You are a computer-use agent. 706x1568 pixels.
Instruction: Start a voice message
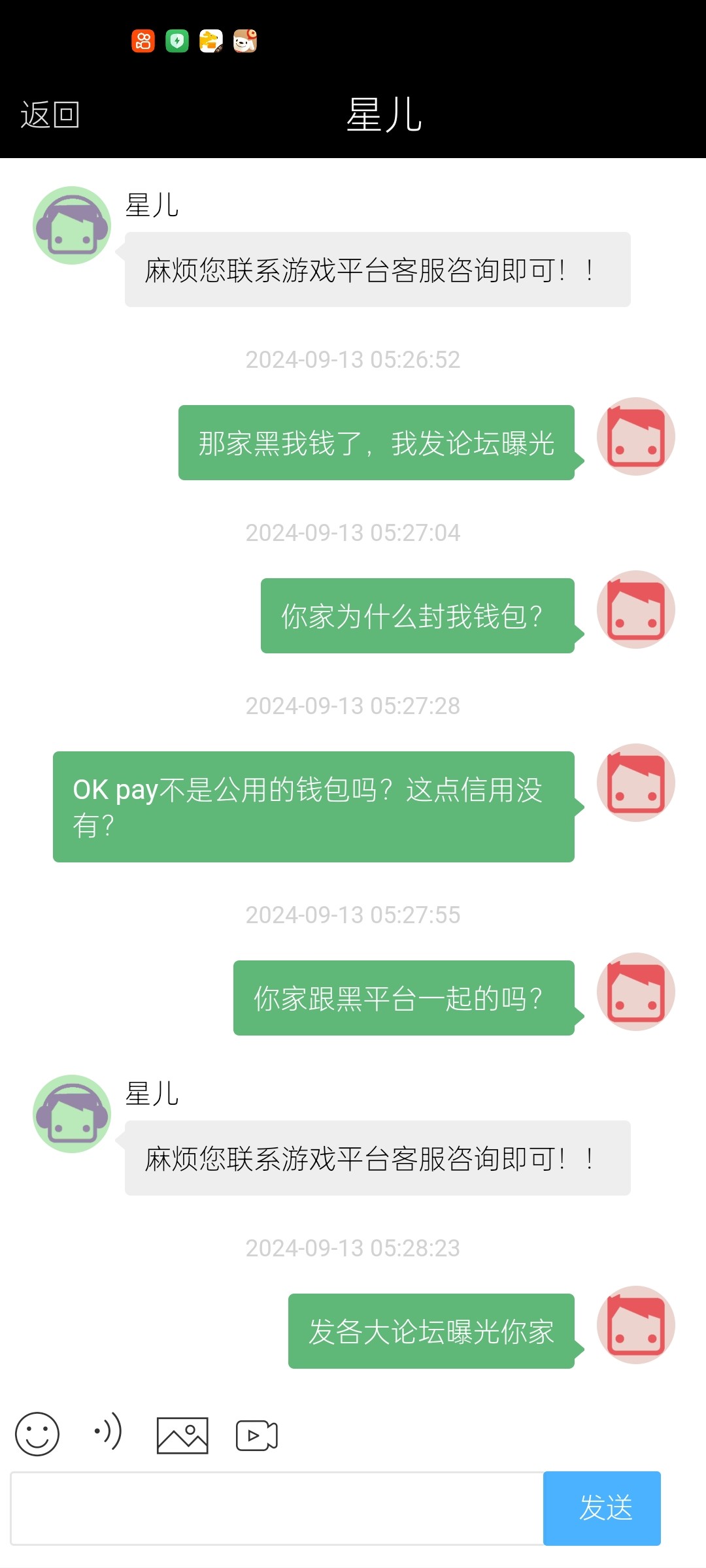108,1431
